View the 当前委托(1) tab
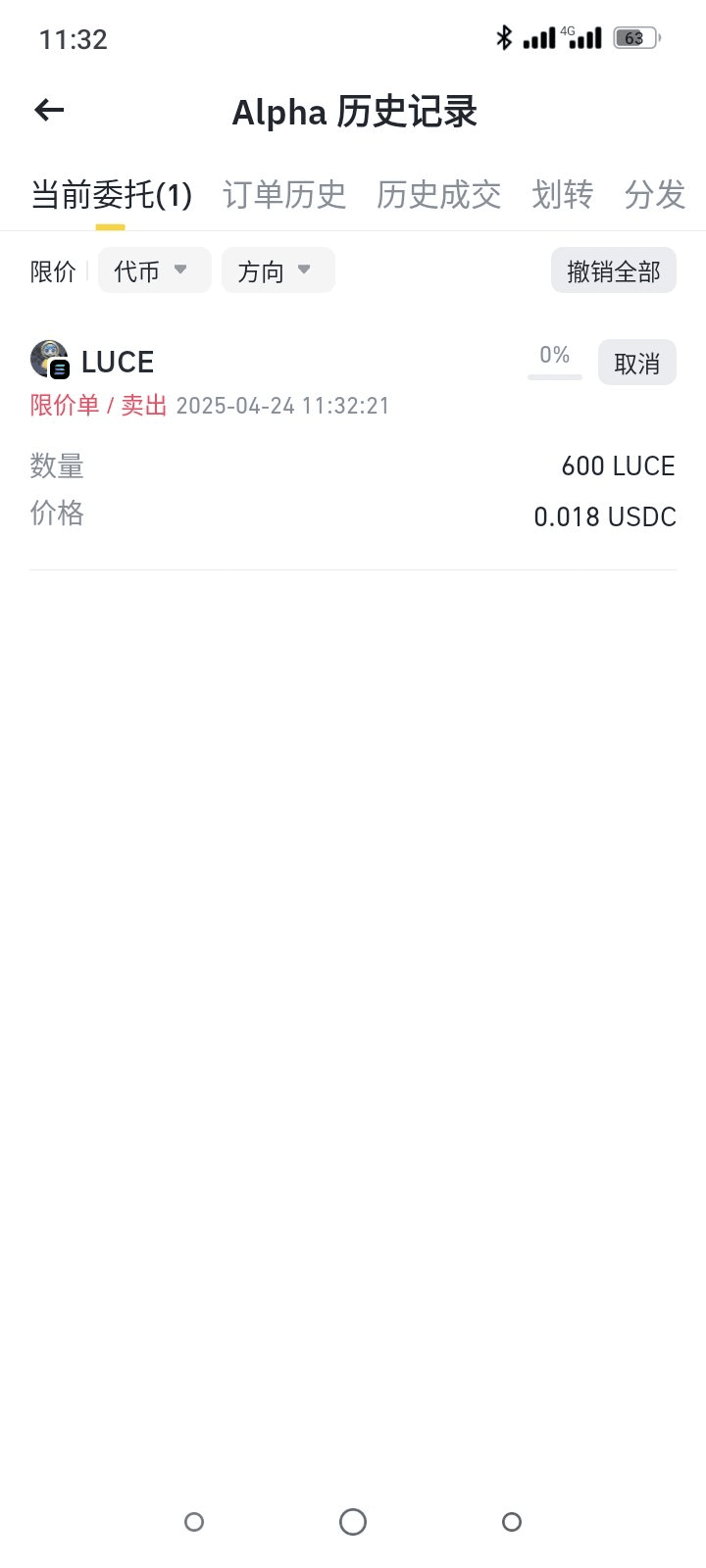Screen dimensions: 706x1568 [x=111, y=195]
